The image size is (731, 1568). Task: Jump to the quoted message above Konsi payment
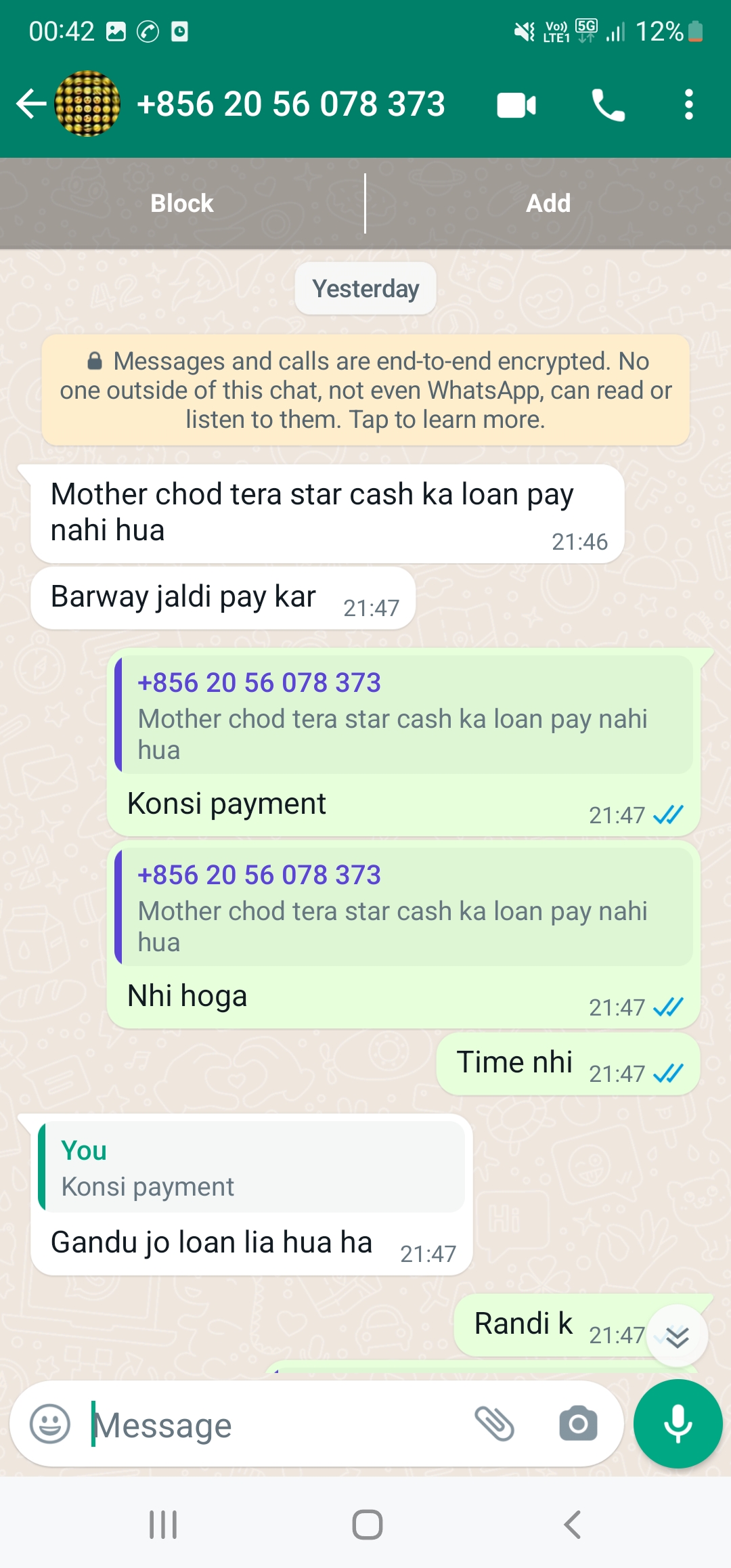403,716
